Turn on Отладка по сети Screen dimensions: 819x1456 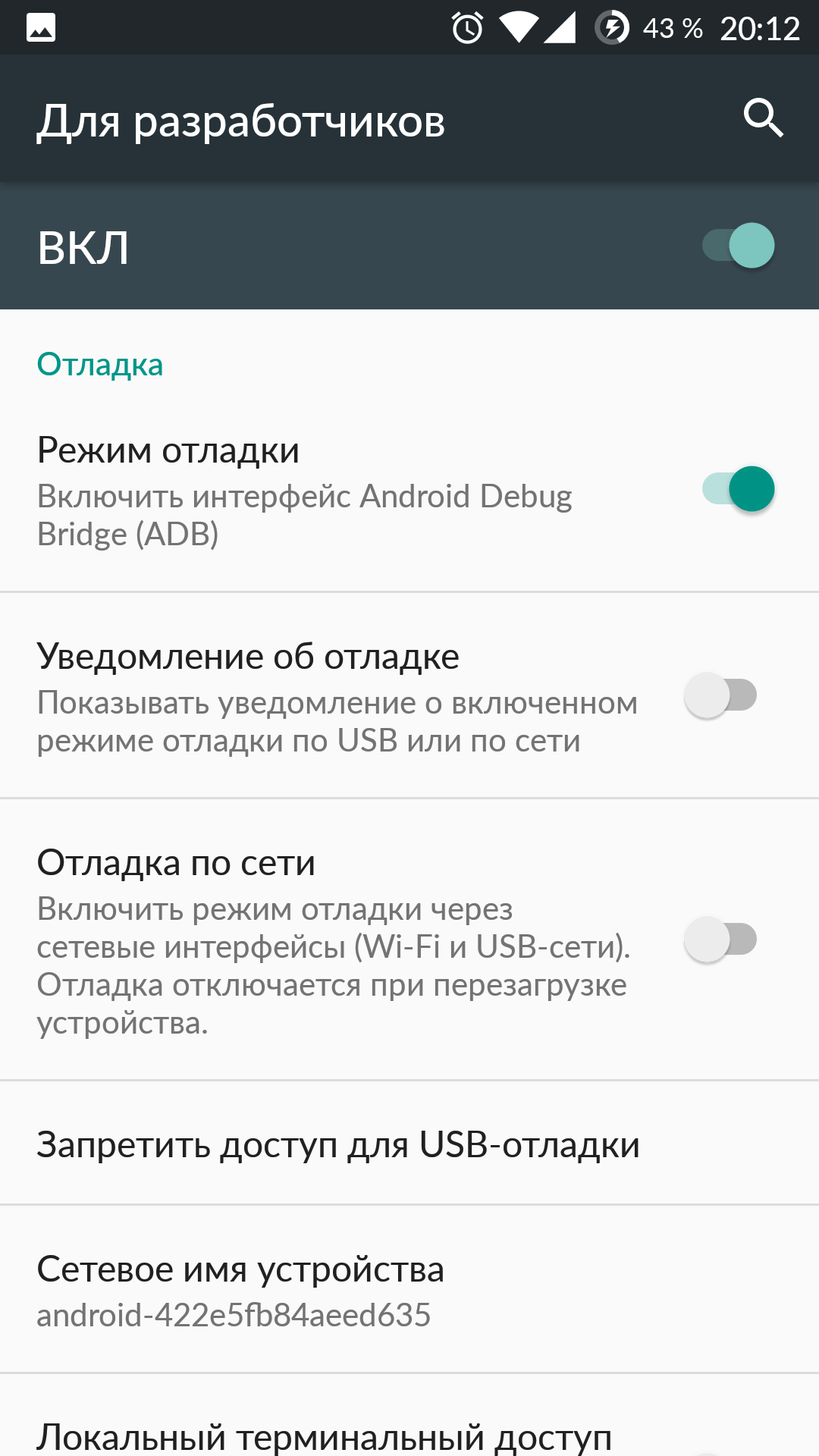720,940
